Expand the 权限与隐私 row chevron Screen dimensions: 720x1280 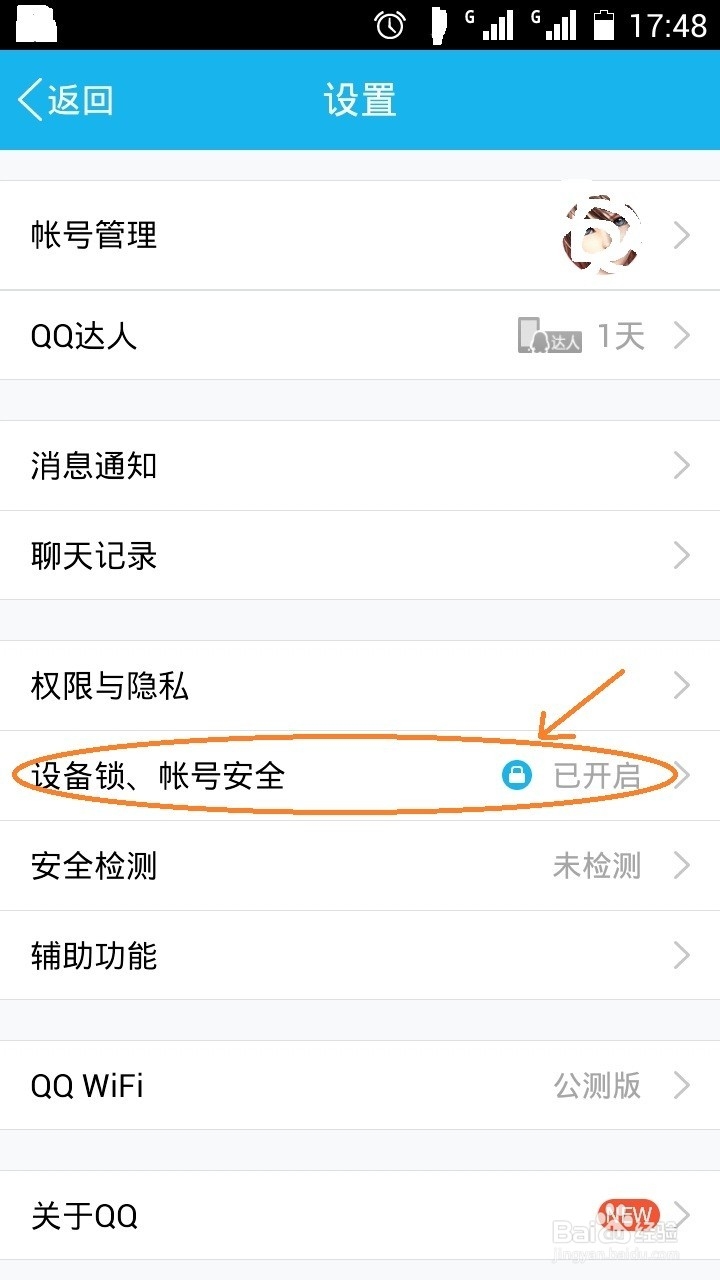681,685
